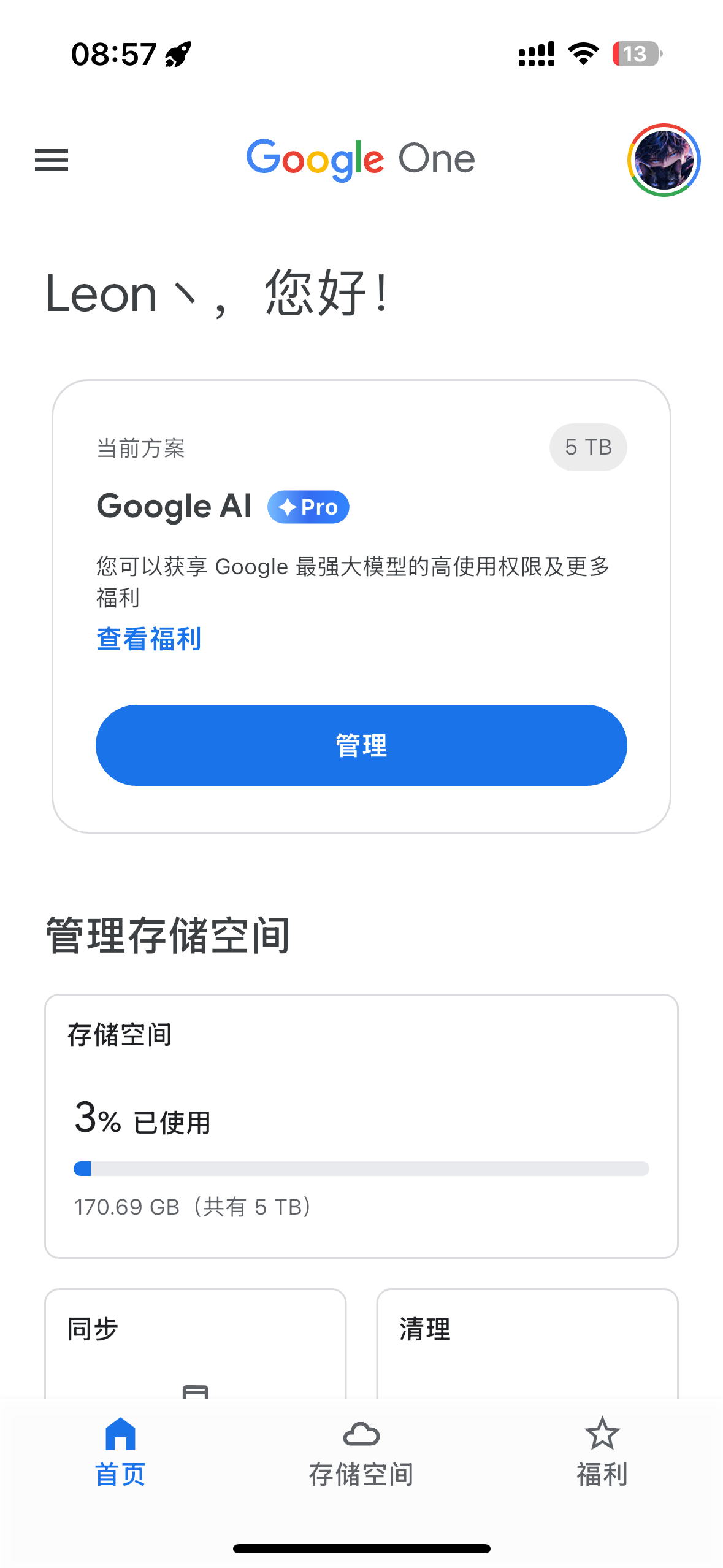Switch to the 福利 tab

(x=602, y=1453)
